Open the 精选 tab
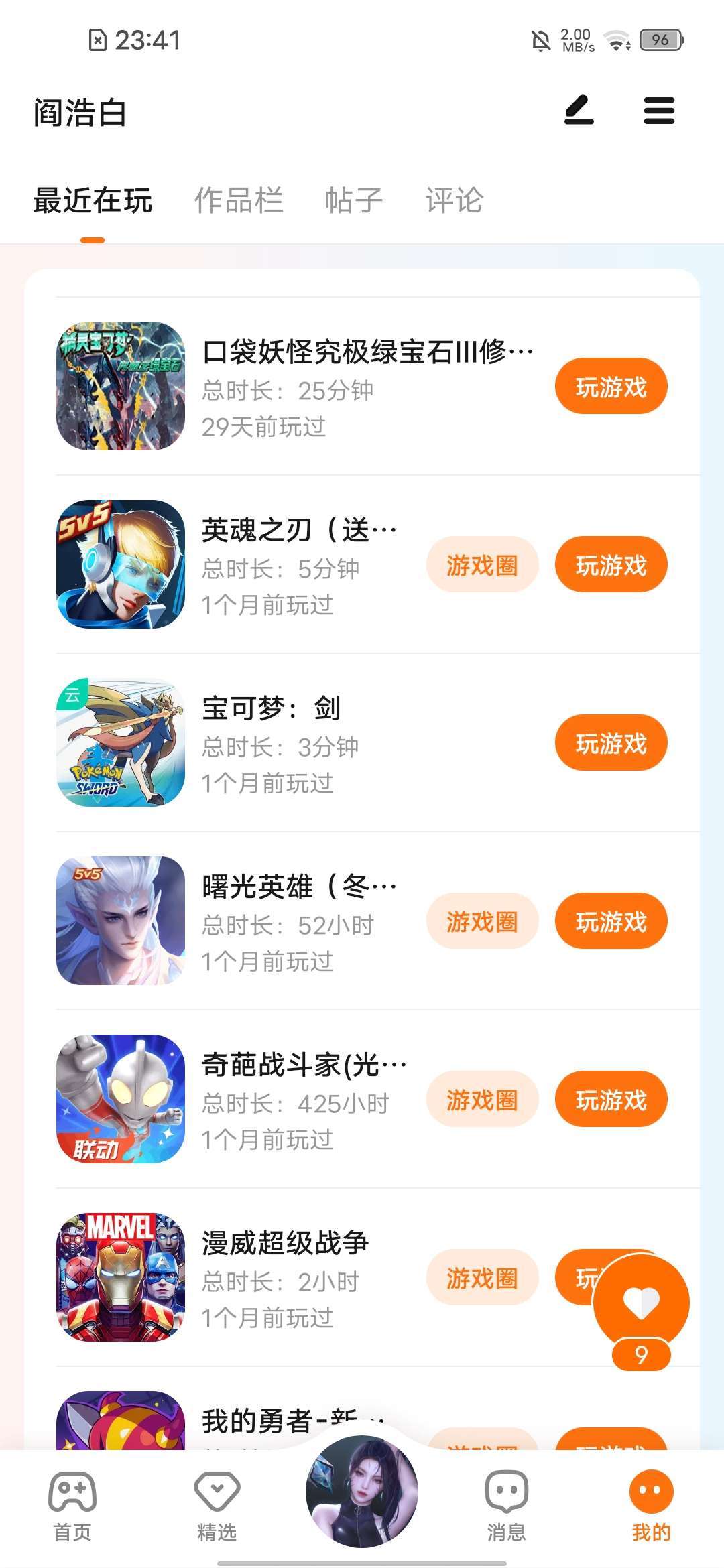The image size is (724, 1568). pyautogui.click(x=217, y=1504)
